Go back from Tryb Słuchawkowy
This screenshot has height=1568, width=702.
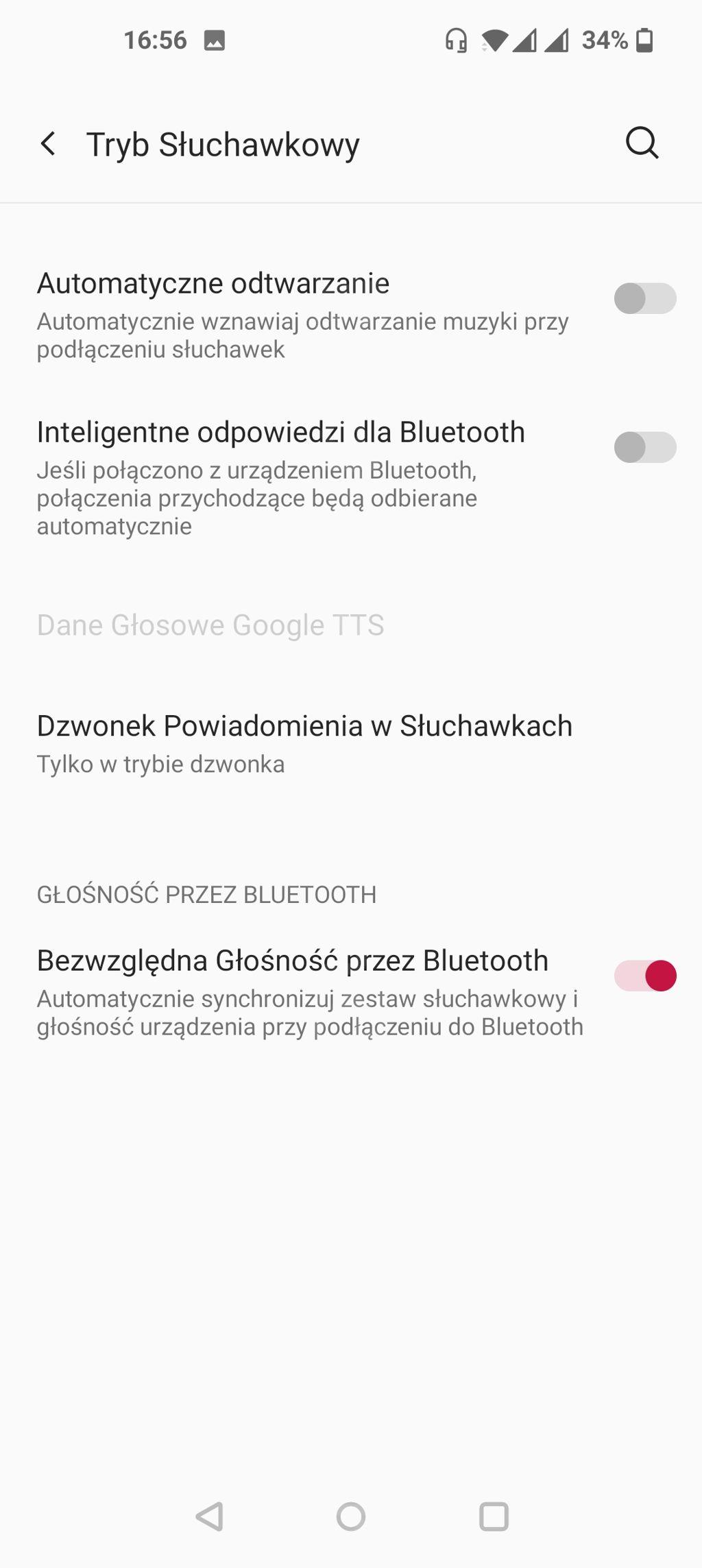tap(48, 144)
